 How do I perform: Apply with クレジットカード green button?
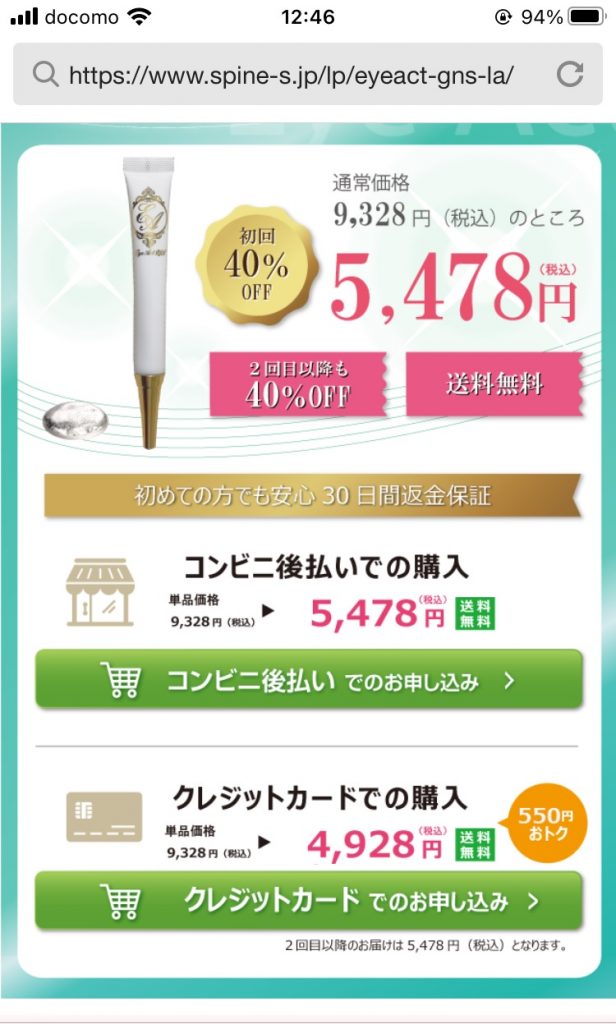[308, 900]
